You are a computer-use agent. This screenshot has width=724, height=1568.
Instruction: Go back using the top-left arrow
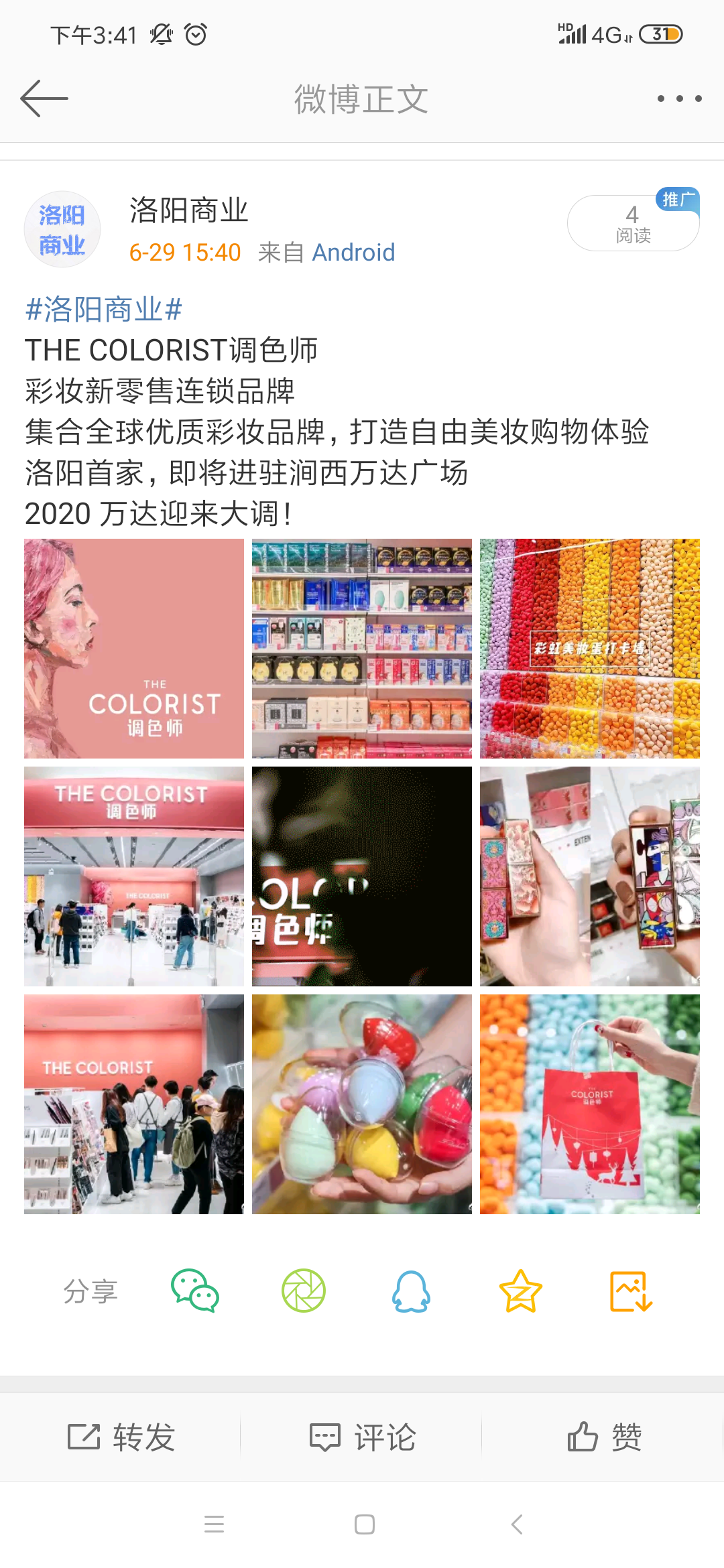(x=44, y=99)
